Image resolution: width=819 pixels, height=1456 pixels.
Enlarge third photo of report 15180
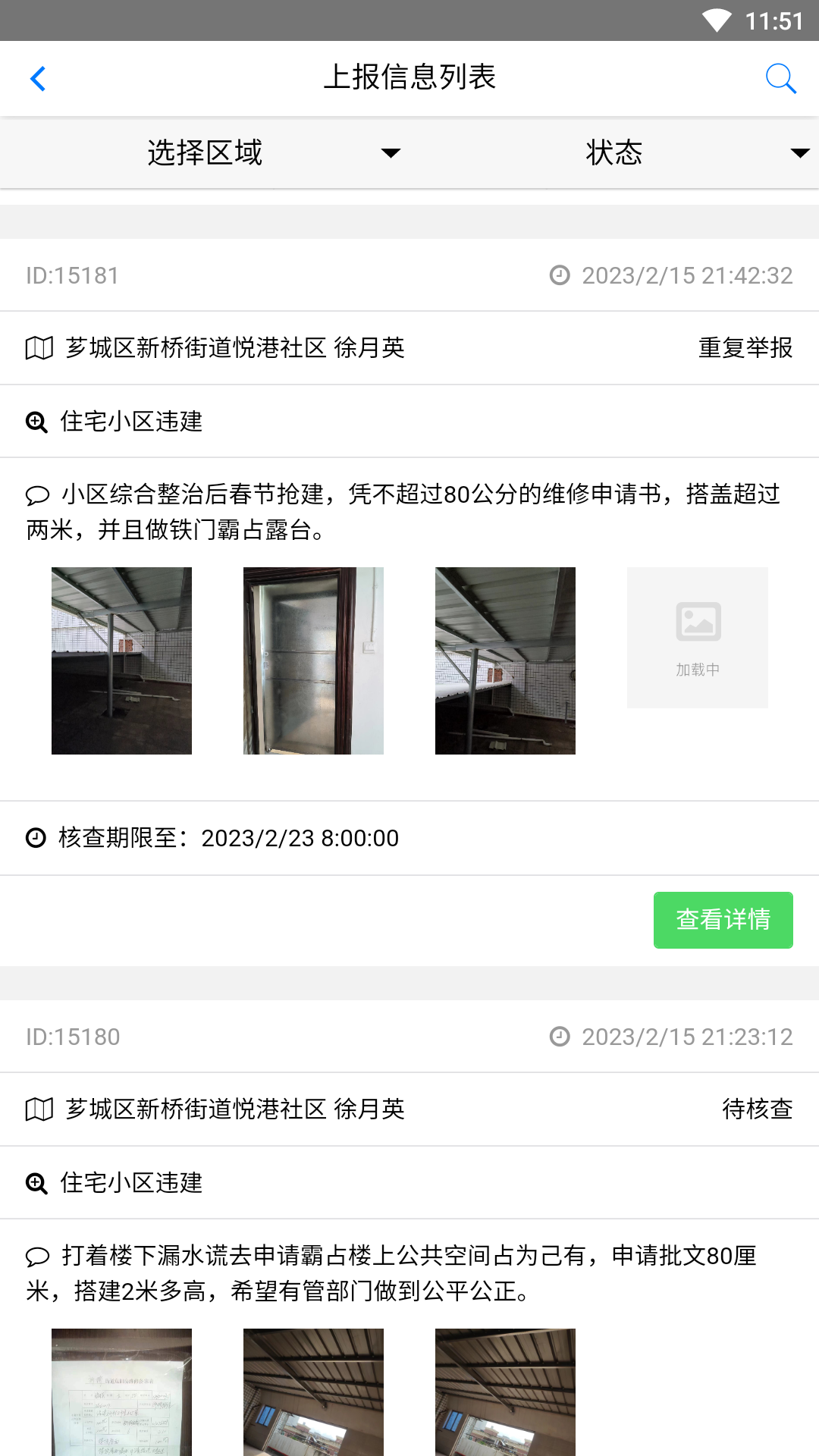(x=505, y=1392)
